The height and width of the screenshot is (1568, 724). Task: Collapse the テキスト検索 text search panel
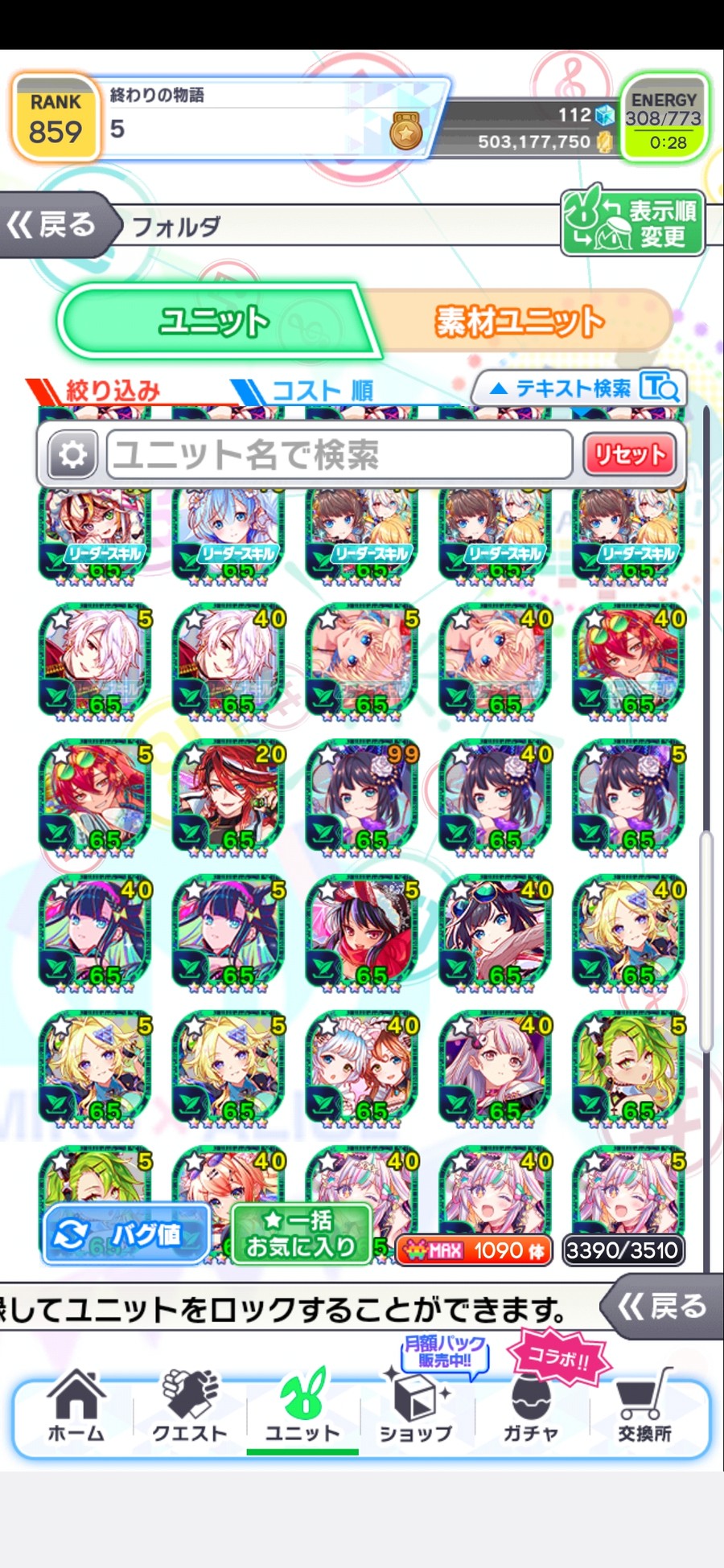click(579, 388)
